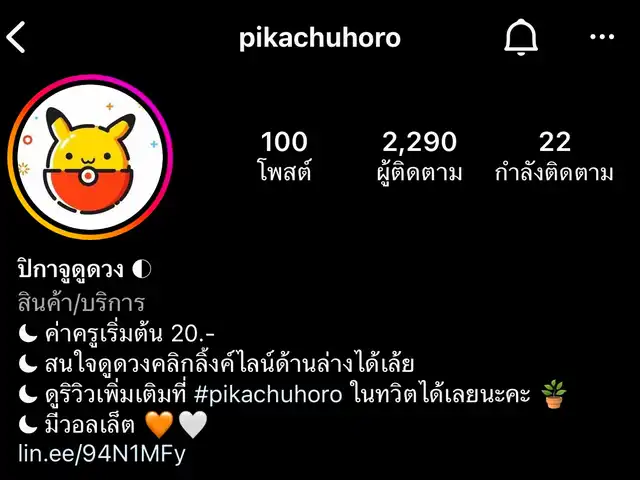Open the three-dot overflow menu
This screenshot has height=480, width=640.
pos(602,38)
